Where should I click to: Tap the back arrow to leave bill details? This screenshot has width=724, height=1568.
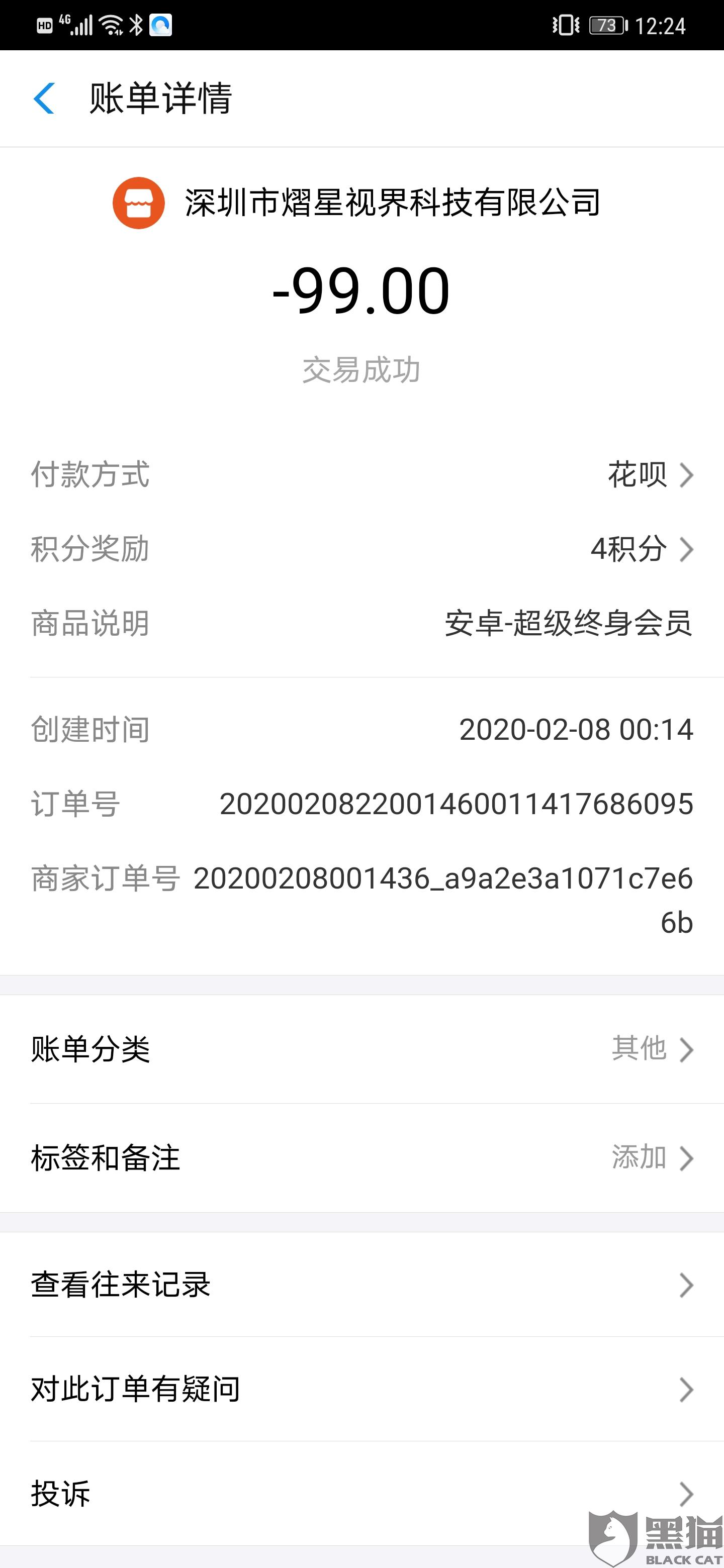click(43, 99)
